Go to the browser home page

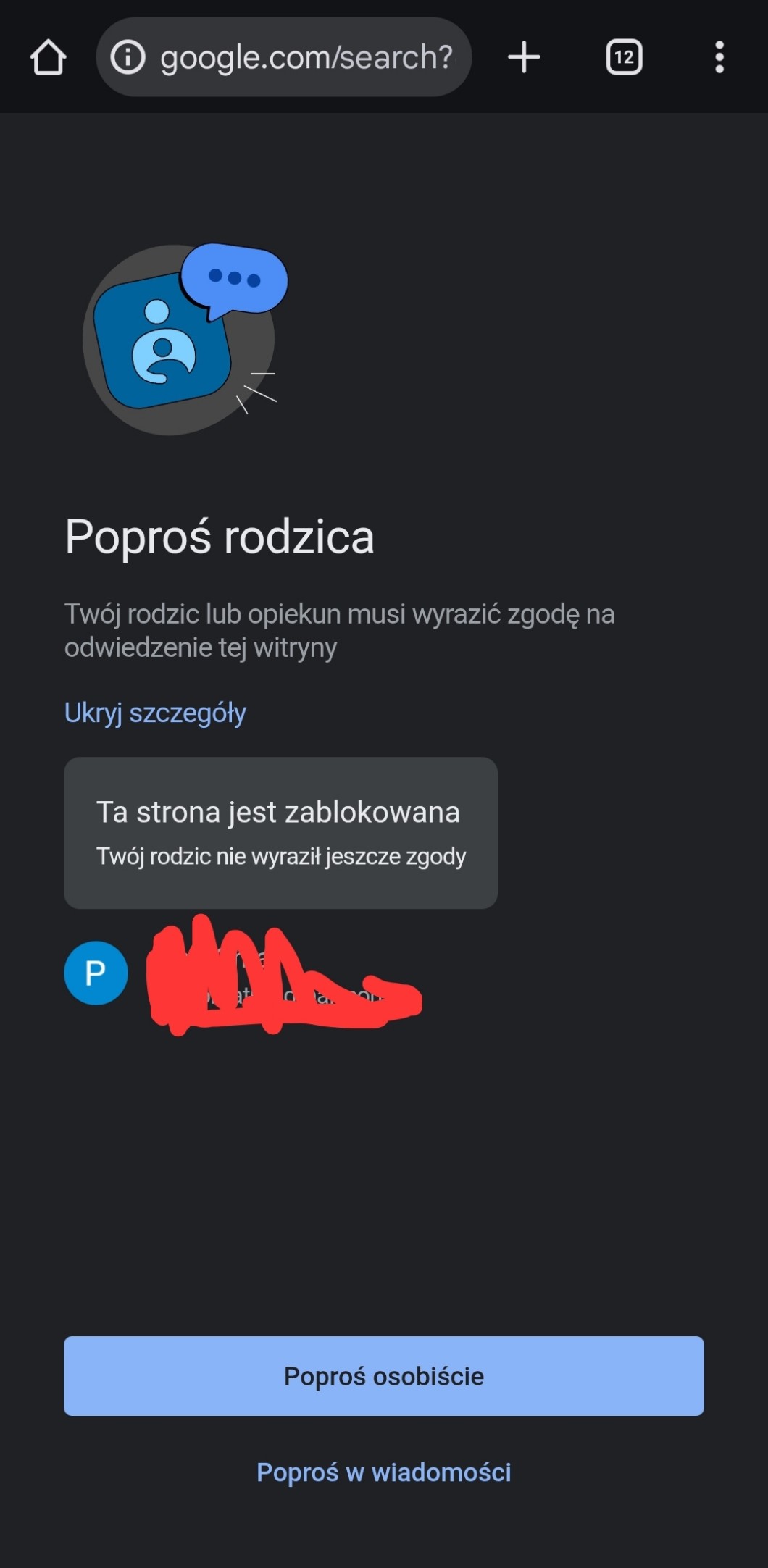(x=49, y=57)
